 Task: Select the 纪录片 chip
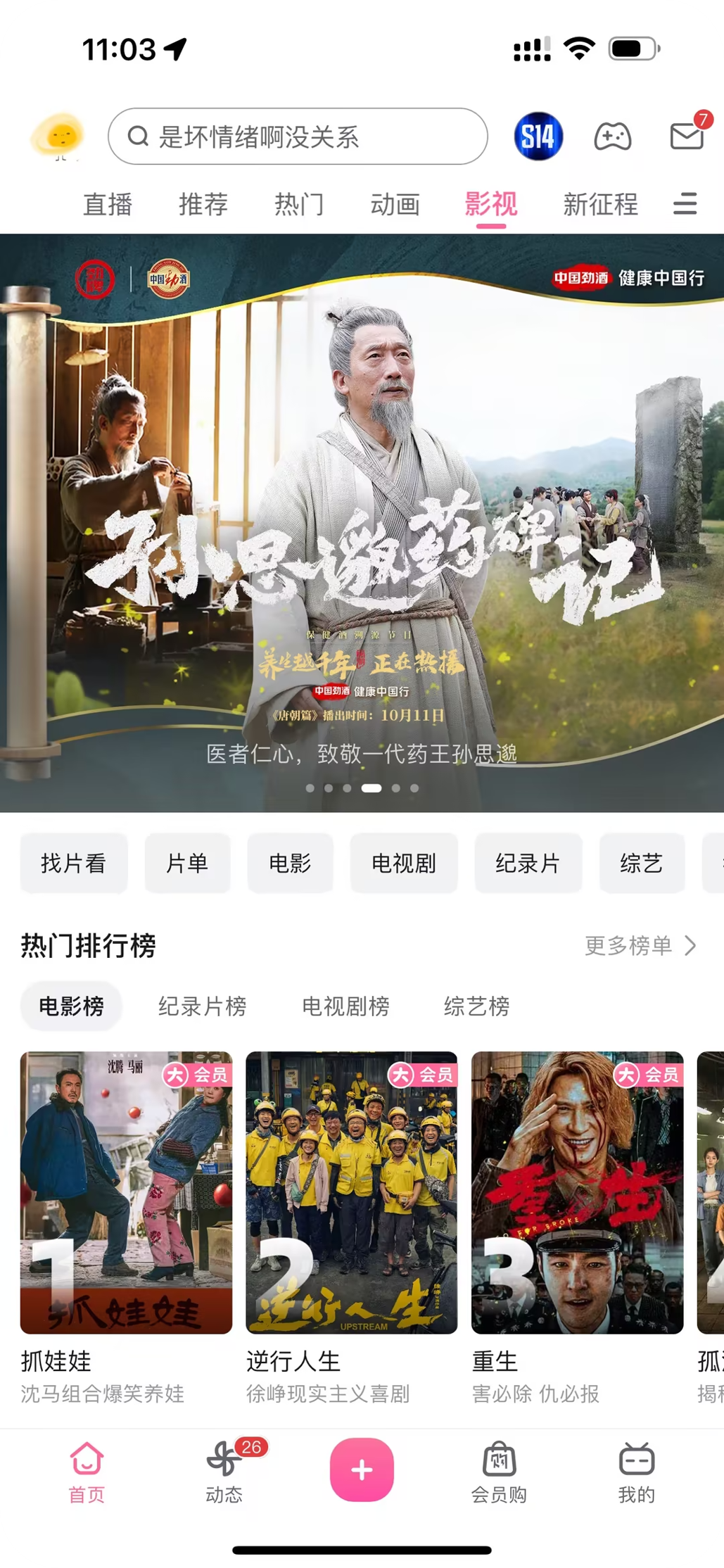click(528, 863)
